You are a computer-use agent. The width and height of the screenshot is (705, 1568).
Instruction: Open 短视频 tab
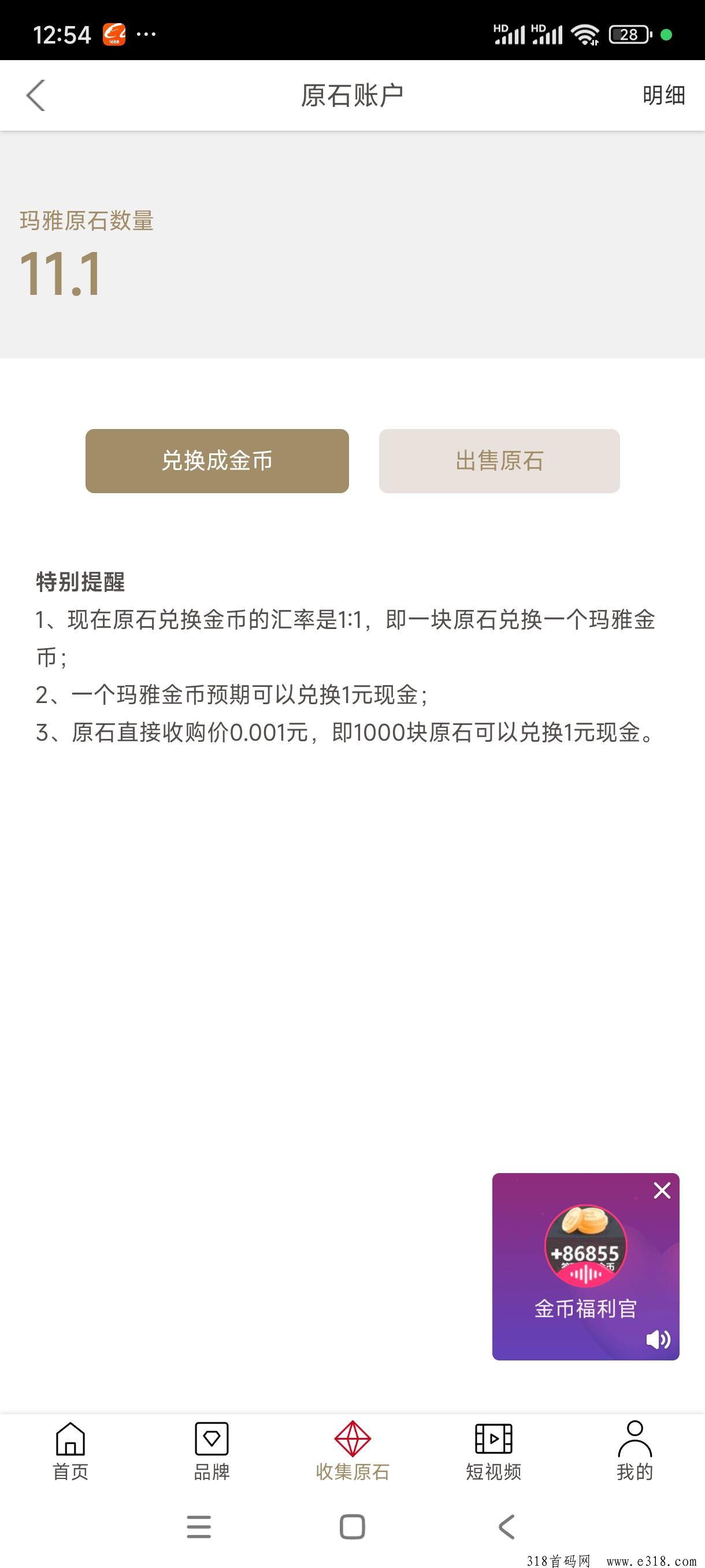pyautogui.click(x=493, y=1451)
